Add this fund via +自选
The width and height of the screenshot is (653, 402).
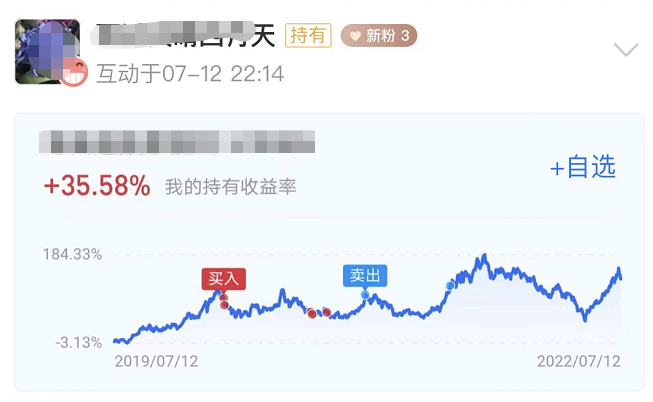(583, 167)
